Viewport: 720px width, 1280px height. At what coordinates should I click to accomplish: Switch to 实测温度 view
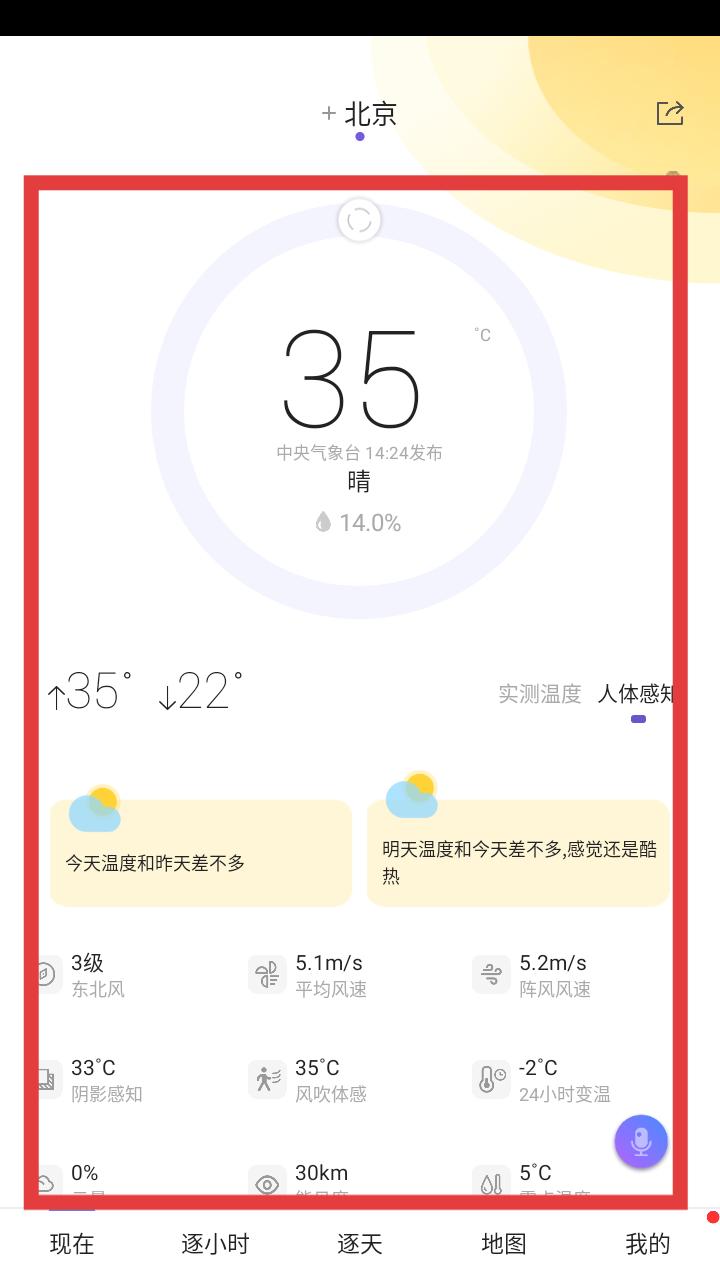[x=540, y=694]
